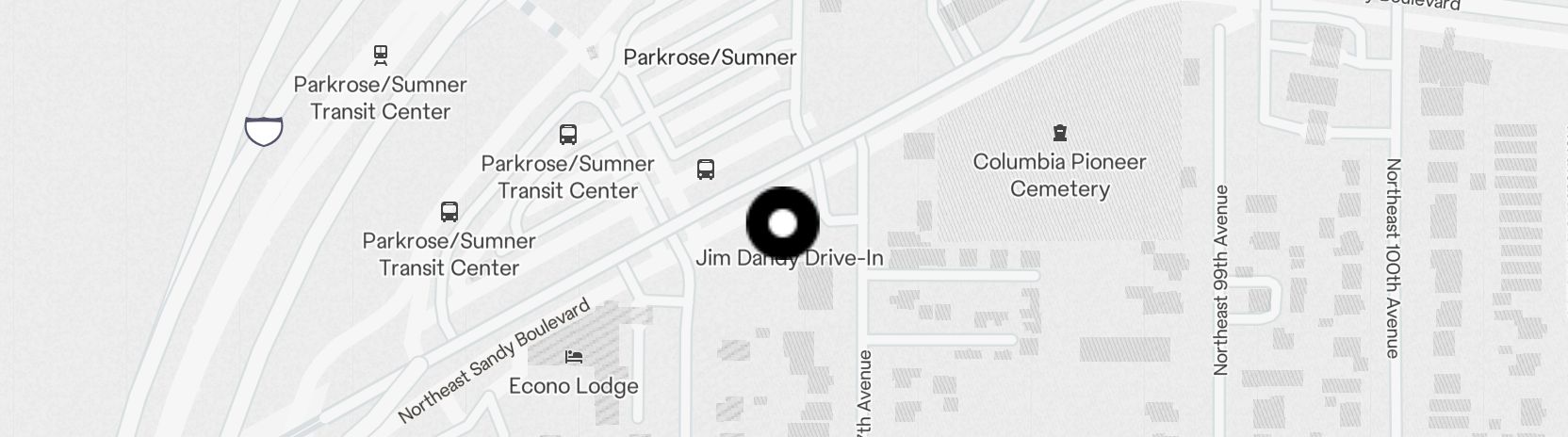Tap the Parkrose/Sumner train station icon
1568x437 pixels.
coord(381,55)
